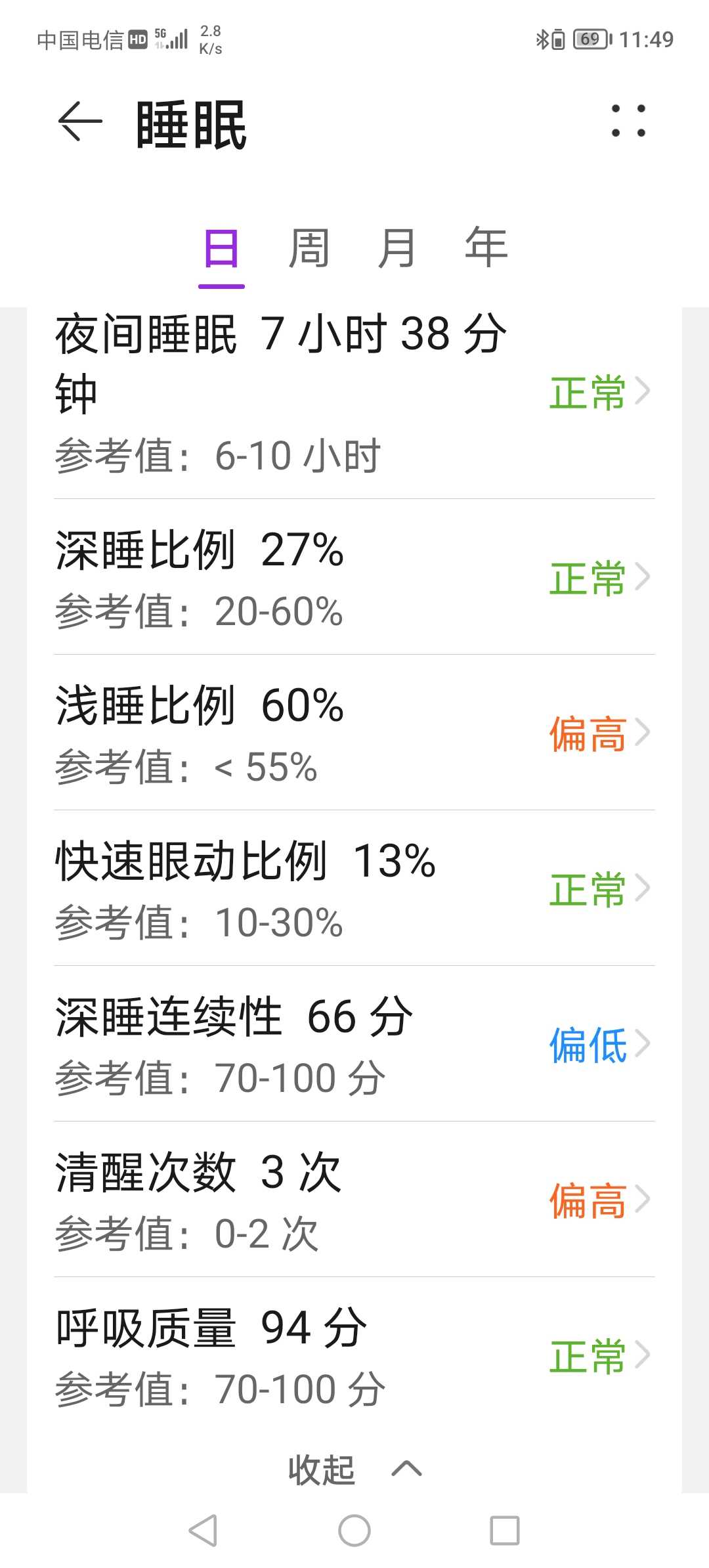Switch to the 年 year tab
Viewport: 709px width, 1568px height.
coord(486,248)
